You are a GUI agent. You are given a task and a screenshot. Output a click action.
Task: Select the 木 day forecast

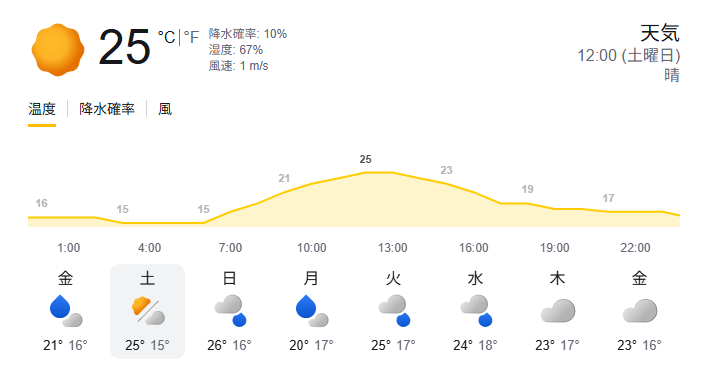557,311
